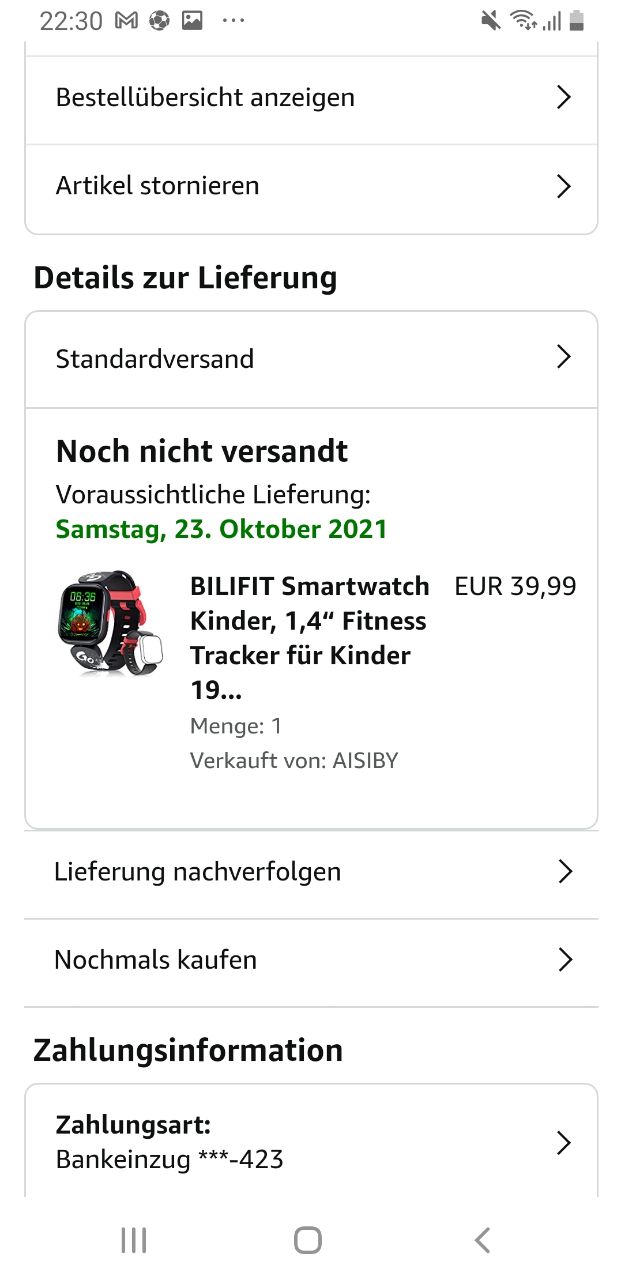623x1280 pixels.
Task: Open the BILIFIT Smartwatch Kinder title
Action: pyautogui.click(x=309, y=637)
